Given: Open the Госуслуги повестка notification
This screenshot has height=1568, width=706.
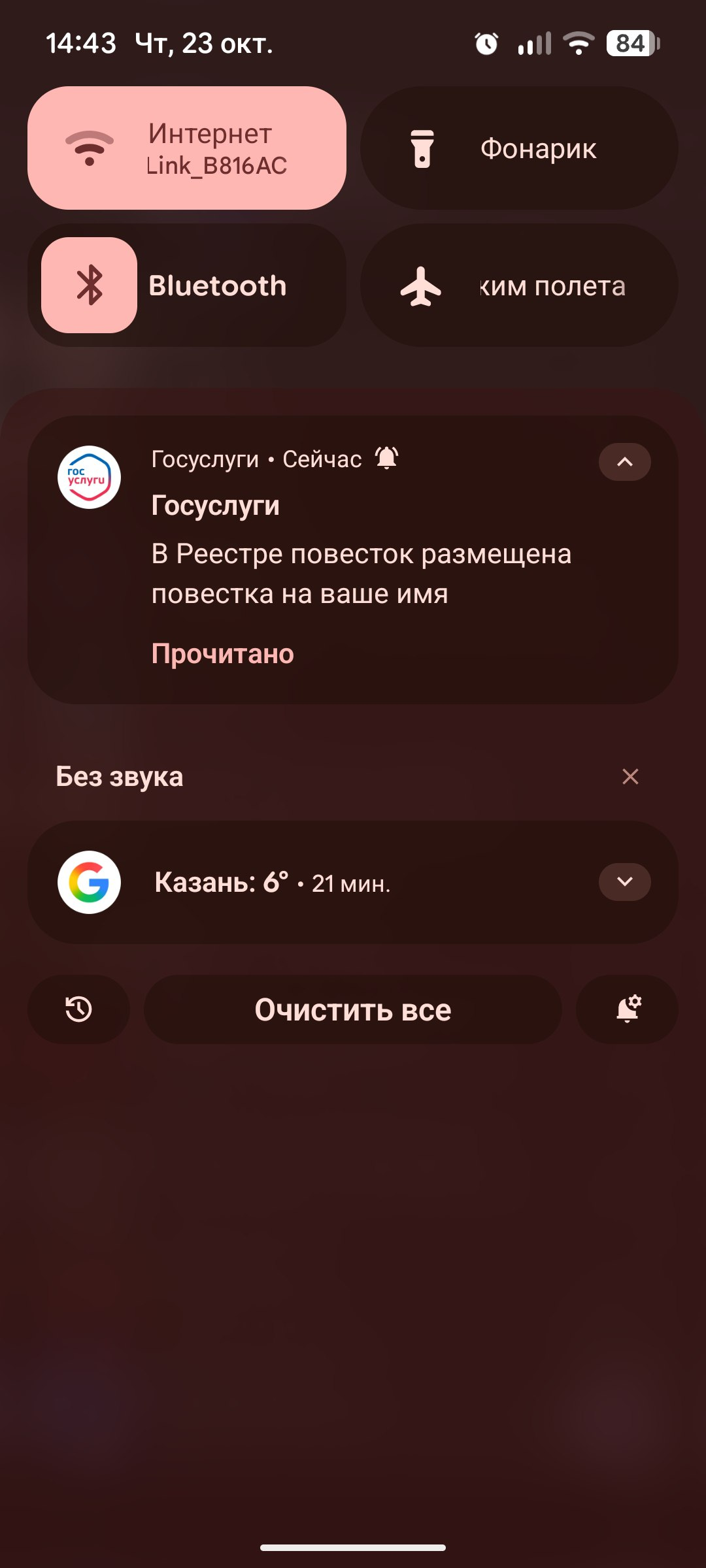Looking at the screenshot, I should (361, 574).
